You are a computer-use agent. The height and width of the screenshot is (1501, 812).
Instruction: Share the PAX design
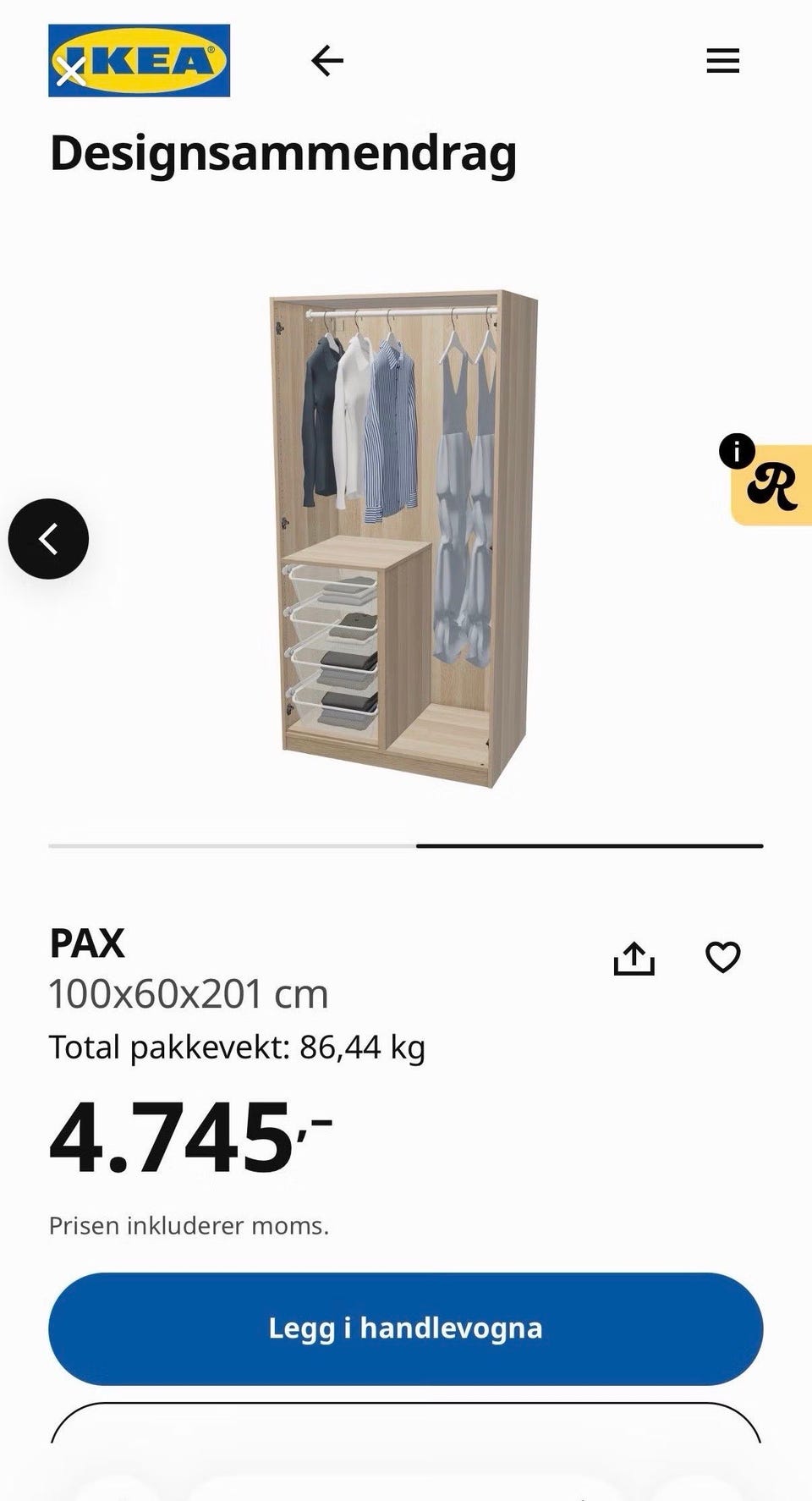pos(634,958)
